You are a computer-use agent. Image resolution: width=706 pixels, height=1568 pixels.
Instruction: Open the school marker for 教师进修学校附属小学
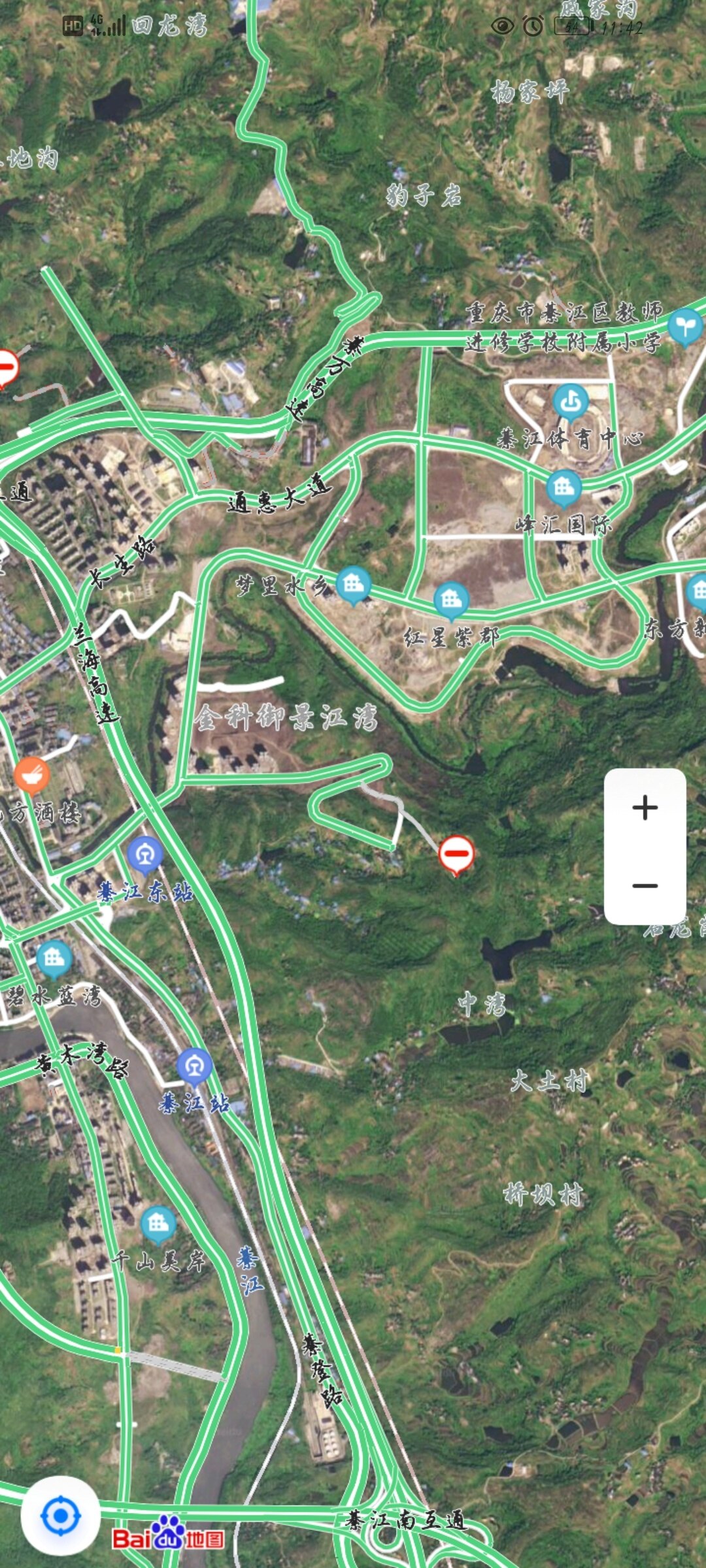(x=684, y=325)
